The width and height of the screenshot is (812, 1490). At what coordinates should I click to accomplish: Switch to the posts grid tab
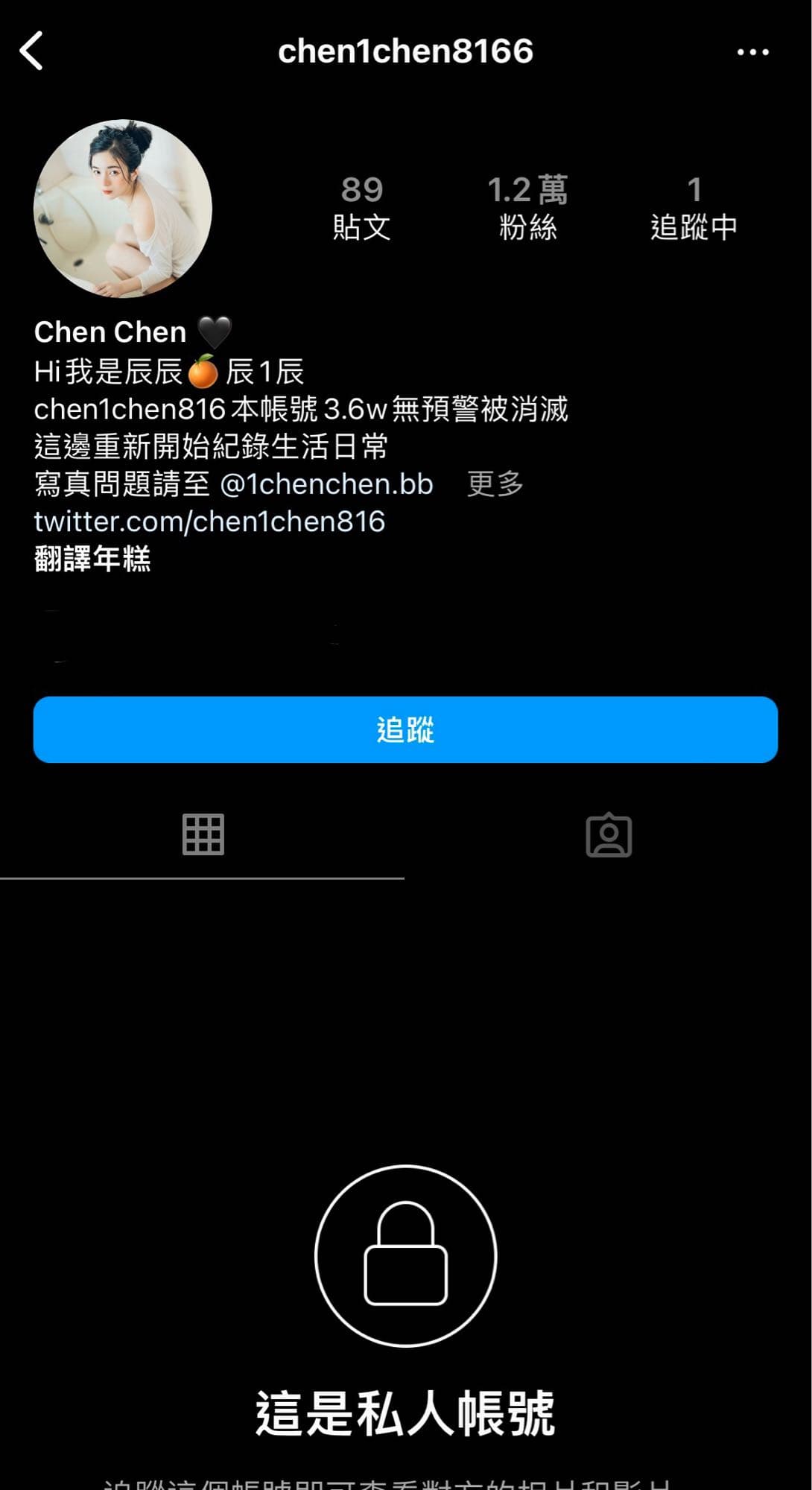tap(203, 834)
